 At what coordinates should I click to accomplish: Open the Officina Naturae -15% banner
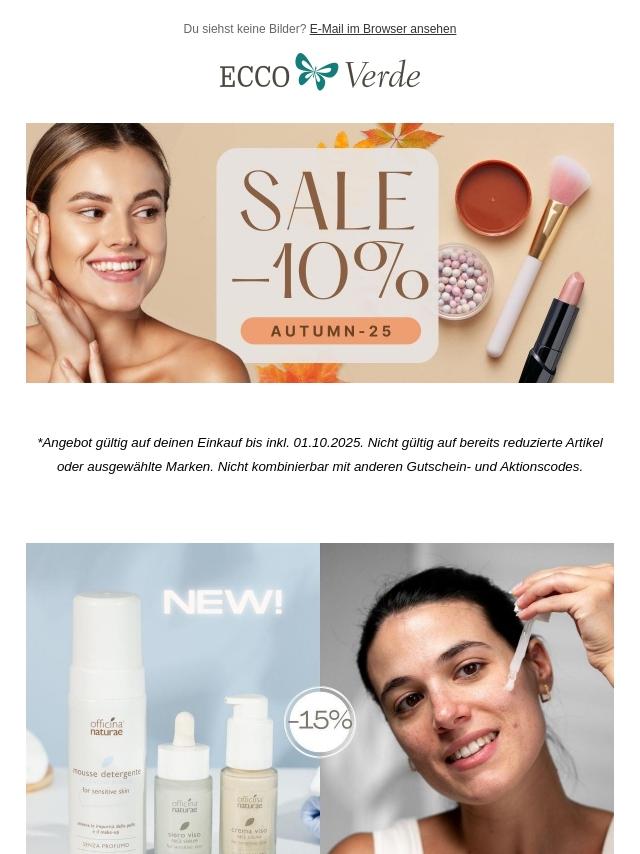coord(320,698)
